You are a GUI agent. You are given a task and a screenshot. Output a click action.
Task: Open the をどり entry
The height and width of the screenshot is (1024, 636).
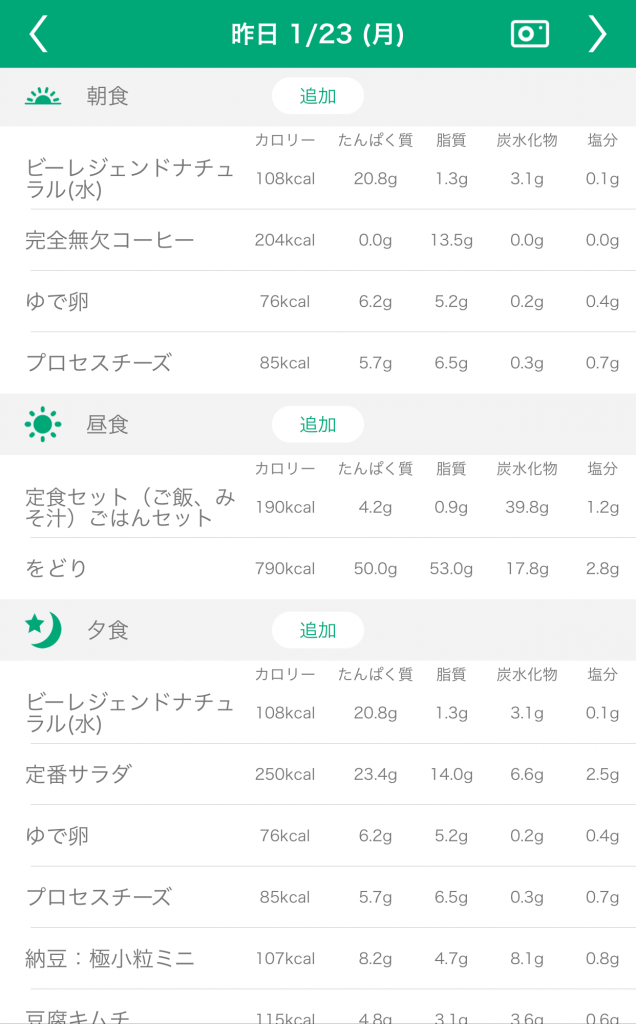point(318,569)
